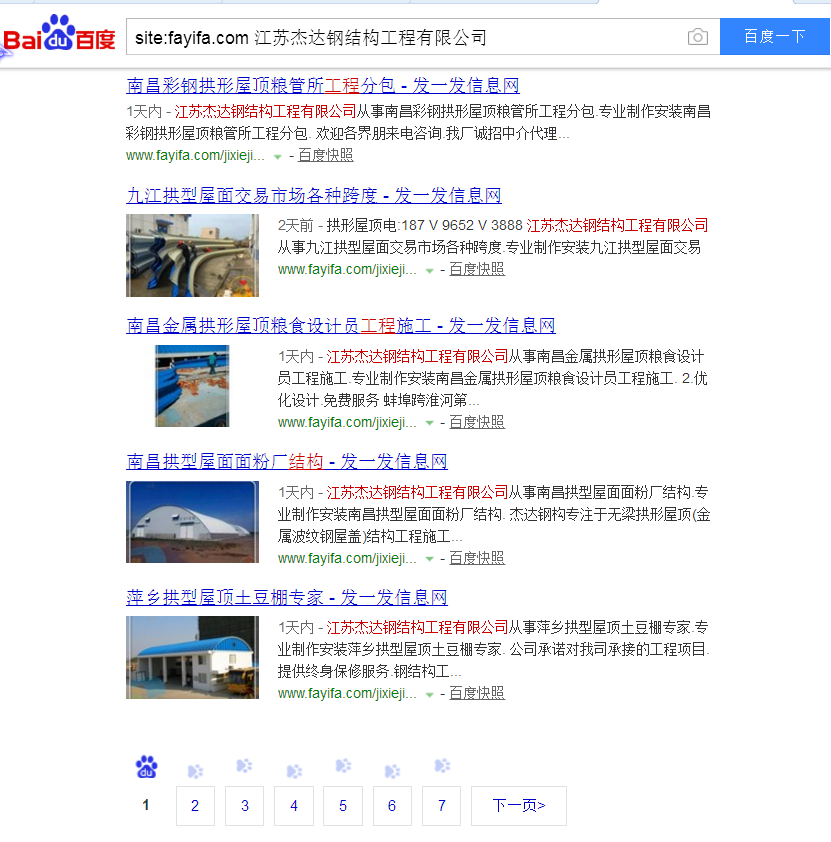Open 百度快照 for the 萍乡拱型屋顶 result

[477, 694]
